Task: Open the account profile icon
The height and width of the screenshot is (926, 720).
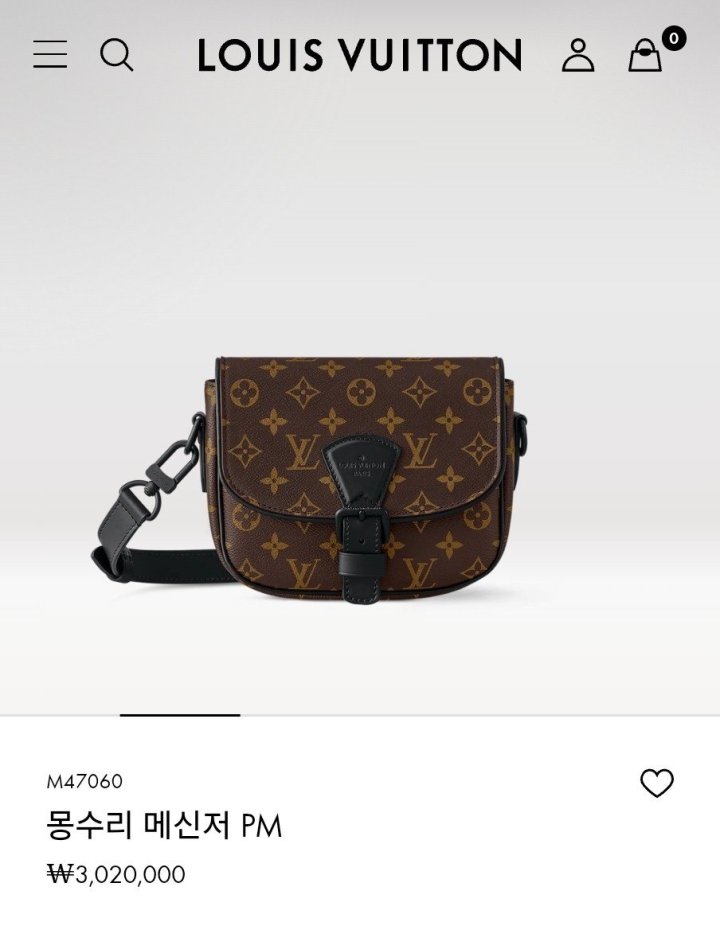Action: coord(578,55)
